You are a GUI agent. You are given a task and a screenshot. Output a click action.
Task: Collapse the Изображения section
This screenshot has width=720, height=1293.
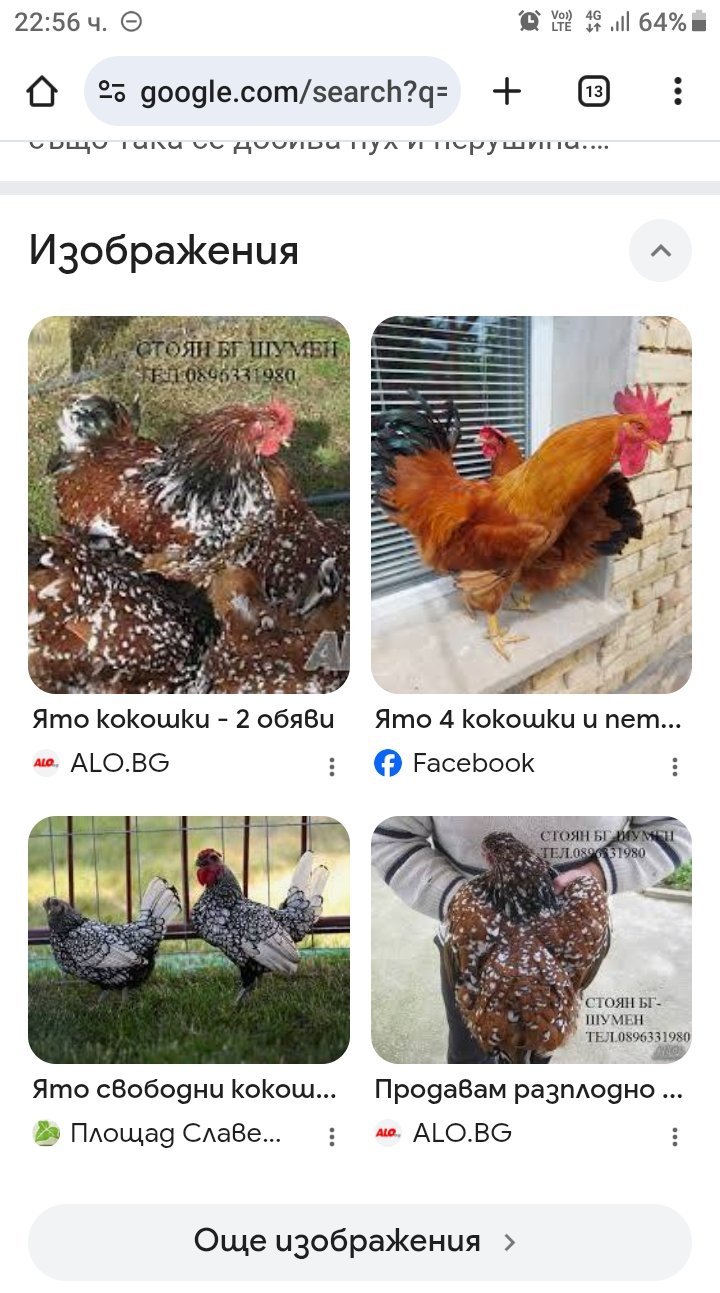(660, 250)
